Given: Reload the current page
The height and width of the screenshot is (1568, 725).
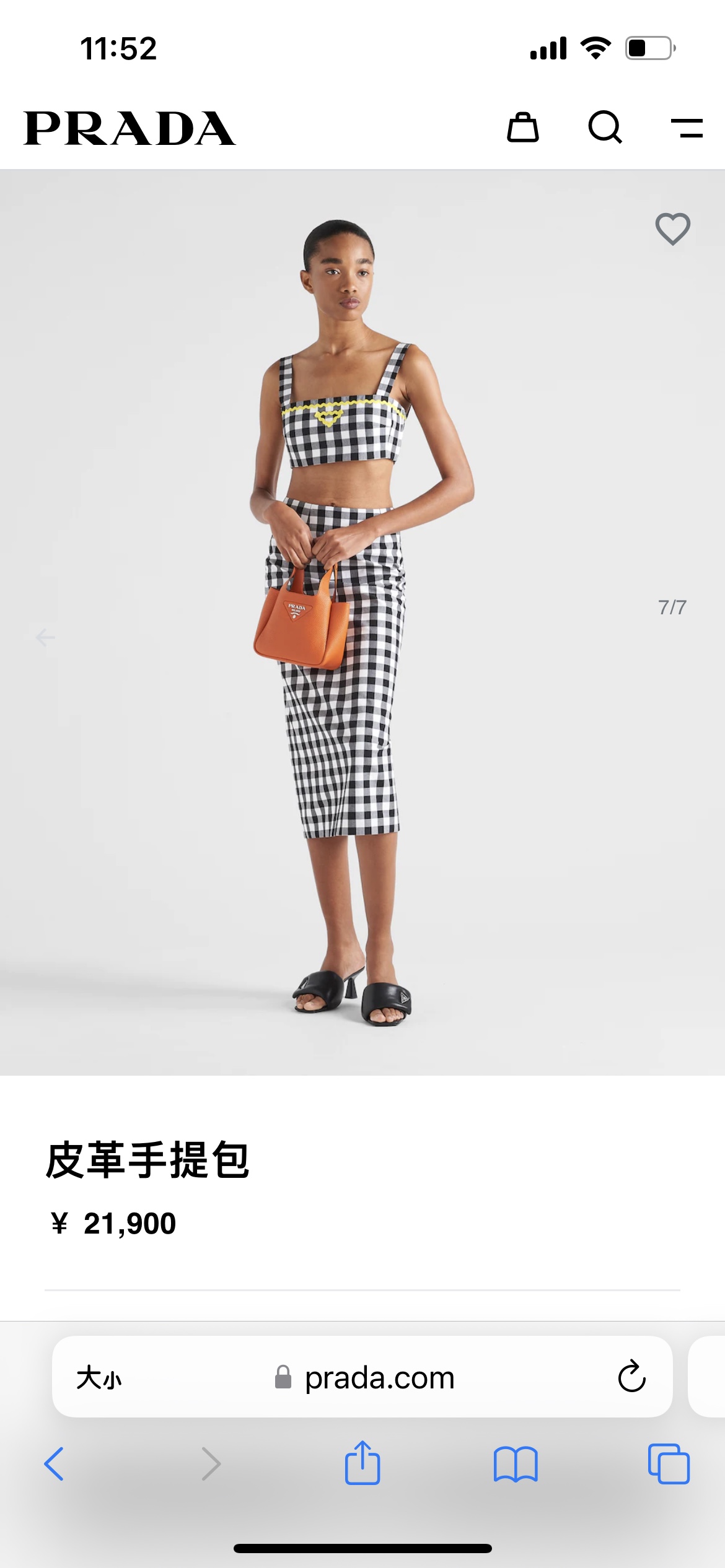Looking at the screenshot, I should click(x=631, y=1377).
